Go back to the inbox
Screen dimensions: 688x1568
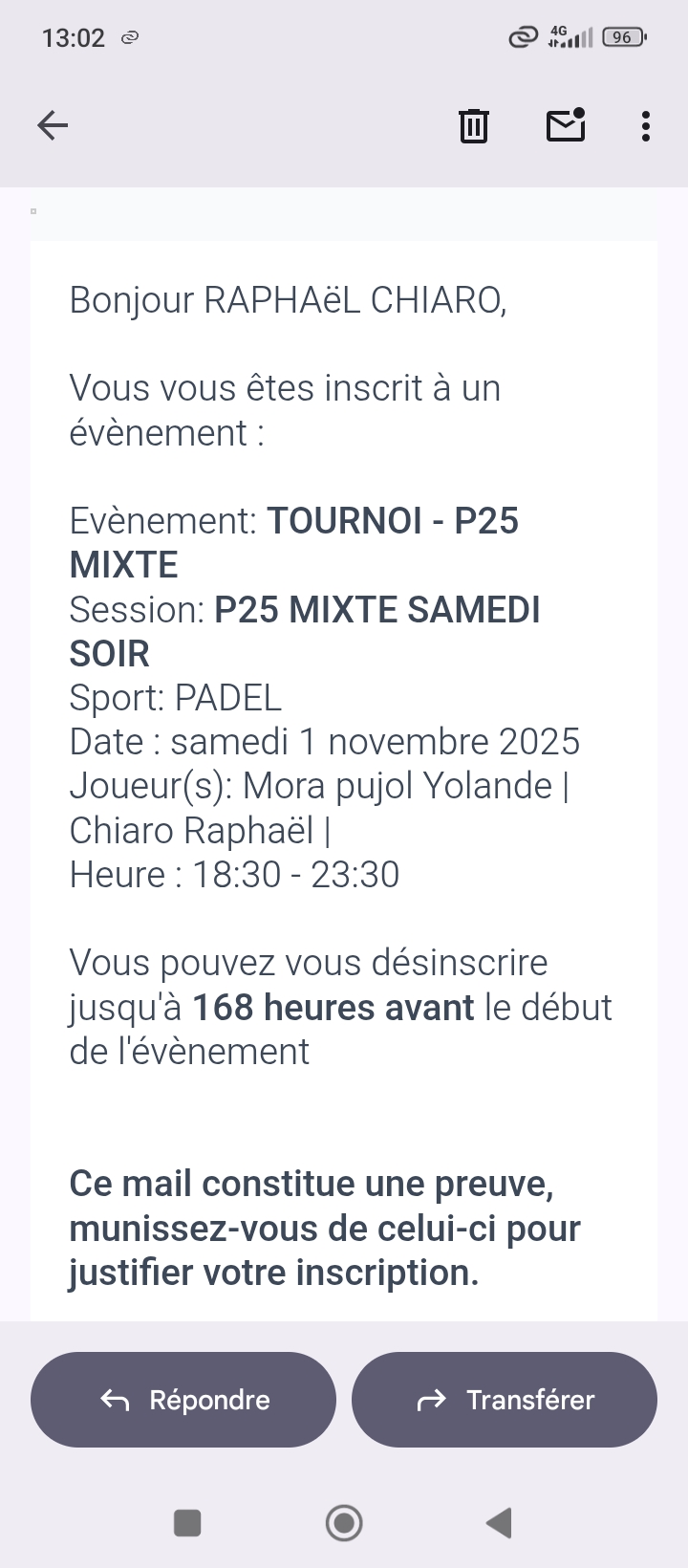click(x=53, y=125)
